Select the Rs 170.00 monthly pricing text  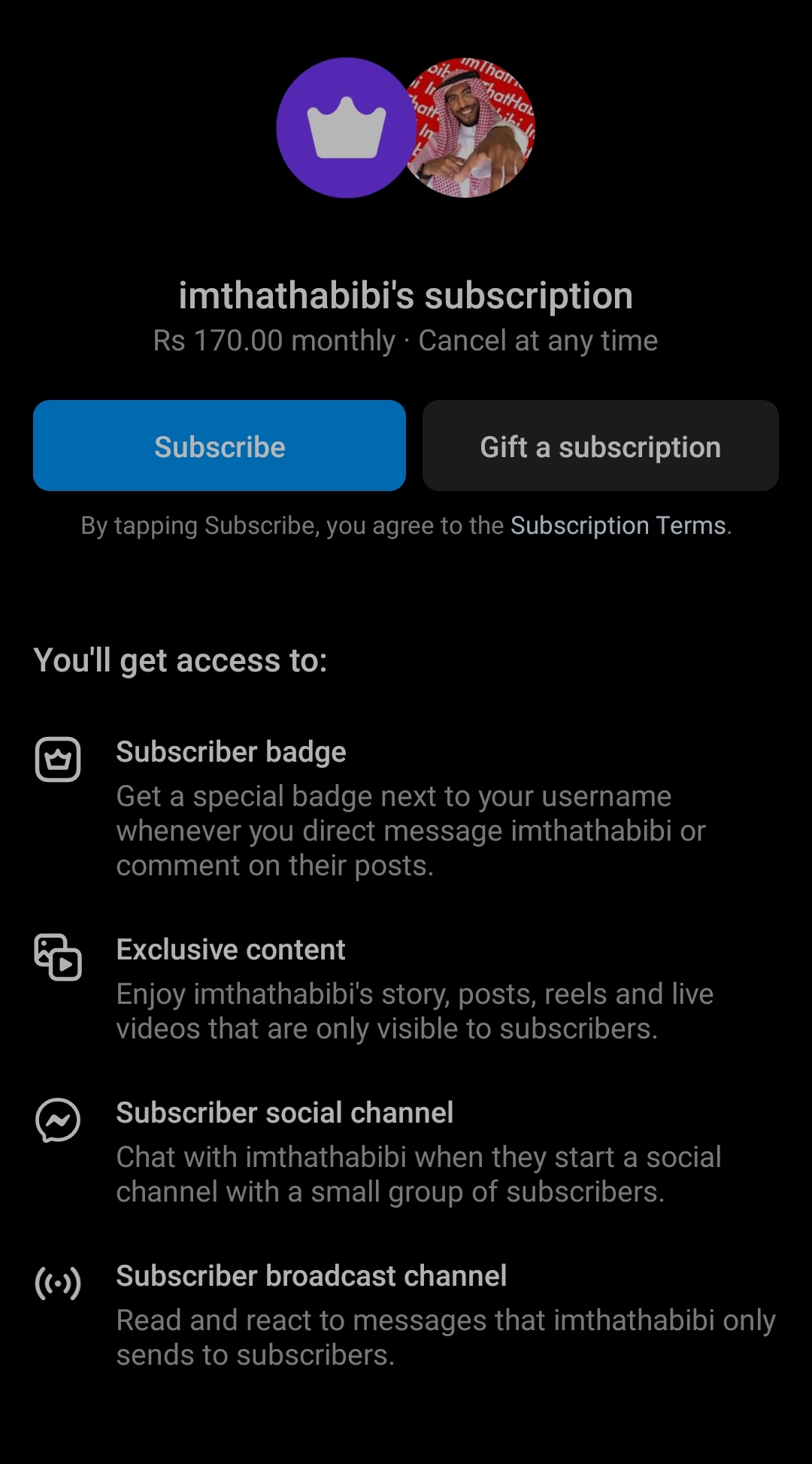point(275,340)
